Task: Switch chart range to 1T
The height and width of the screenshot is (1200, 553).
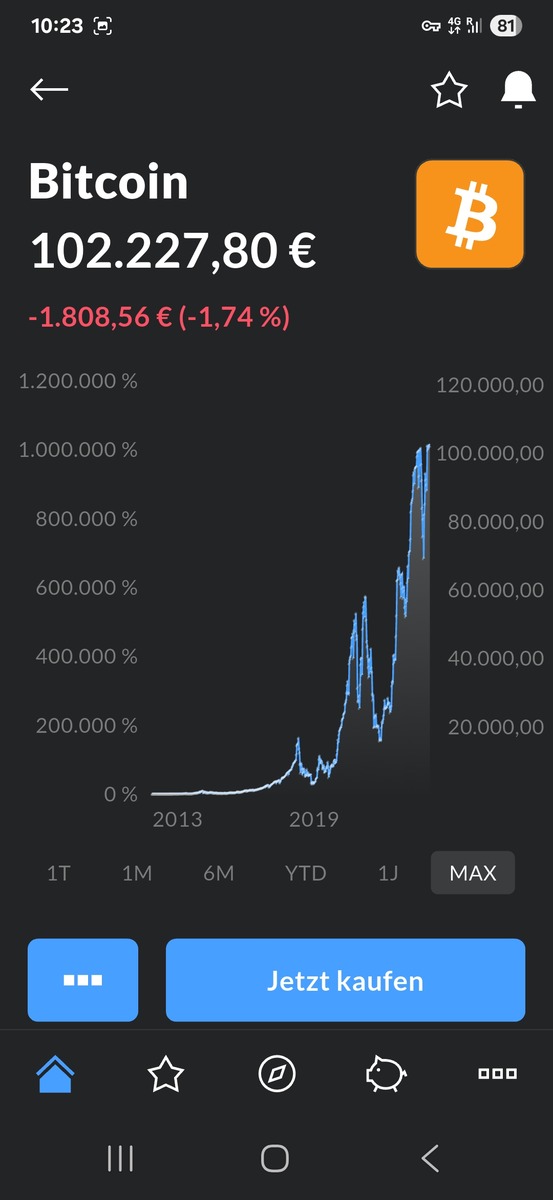Action: [59, 873]
